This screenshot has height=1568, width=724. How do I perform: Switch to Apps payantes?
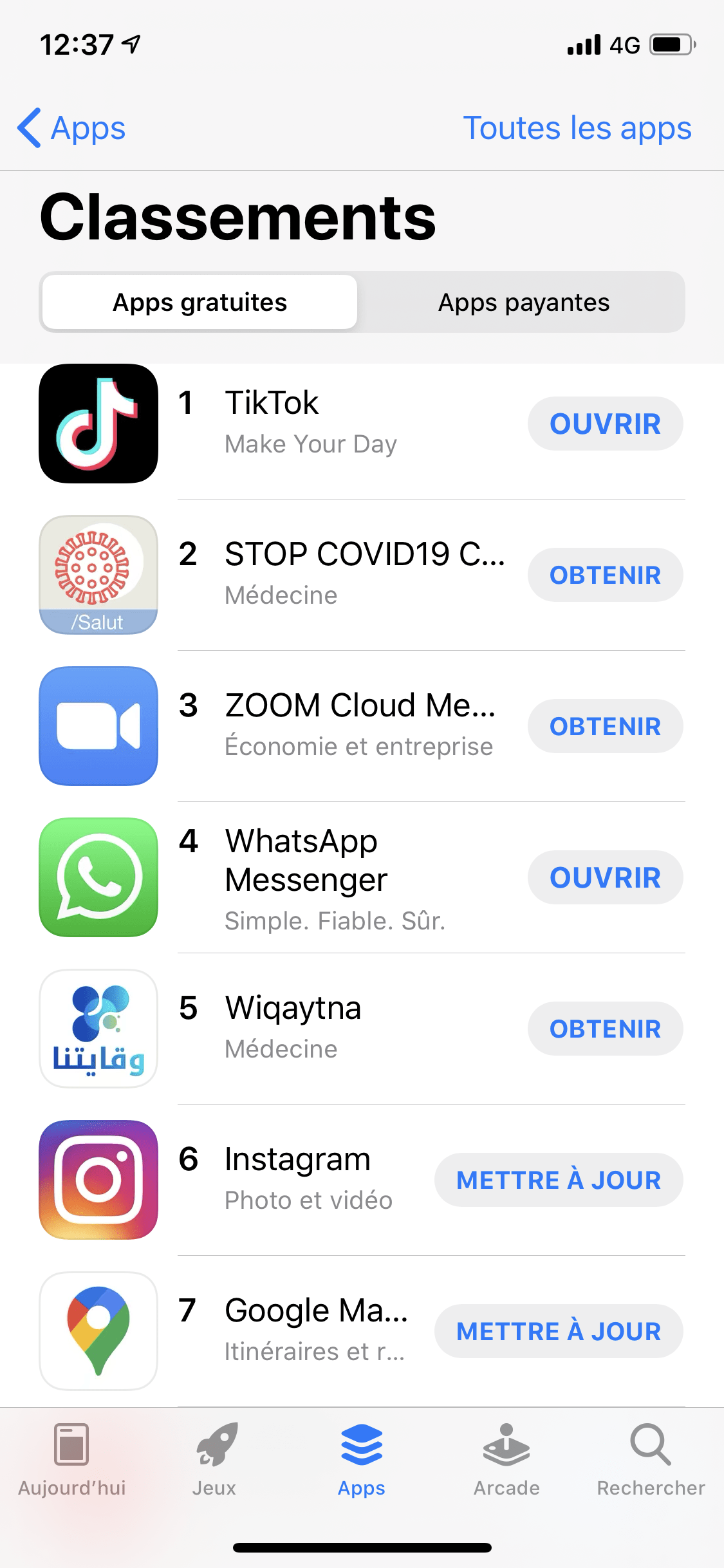click(x=523, y=302)
